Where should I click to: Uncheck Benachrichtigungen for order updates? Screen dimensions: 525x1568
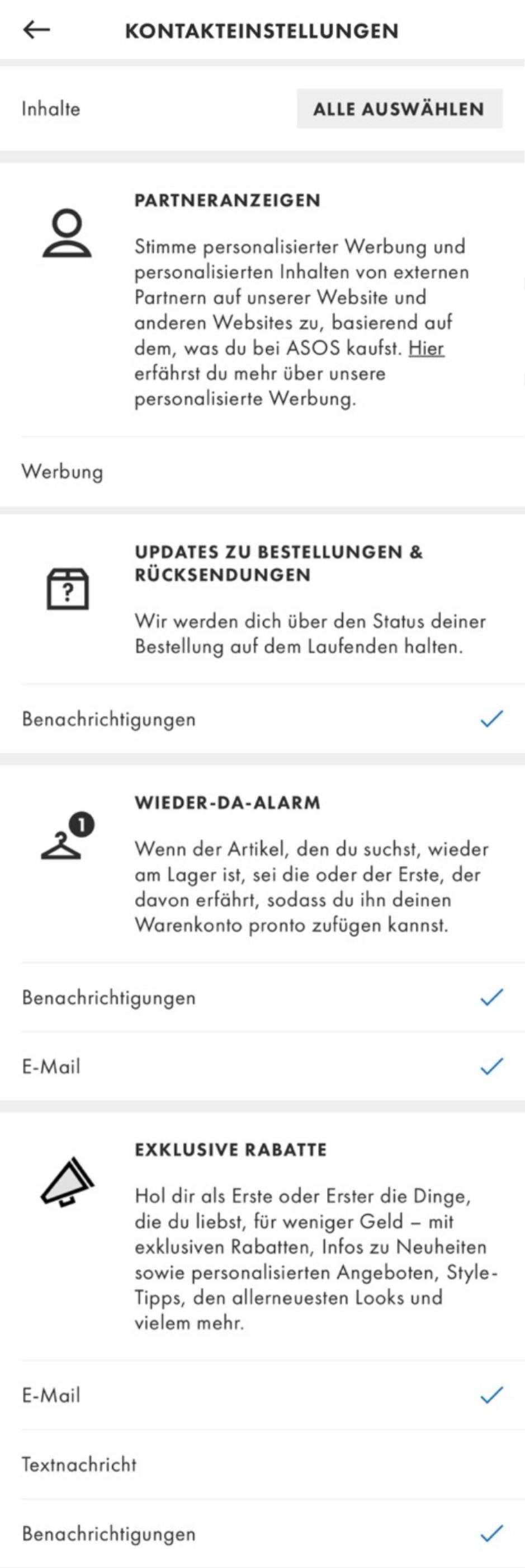[491, 719]
